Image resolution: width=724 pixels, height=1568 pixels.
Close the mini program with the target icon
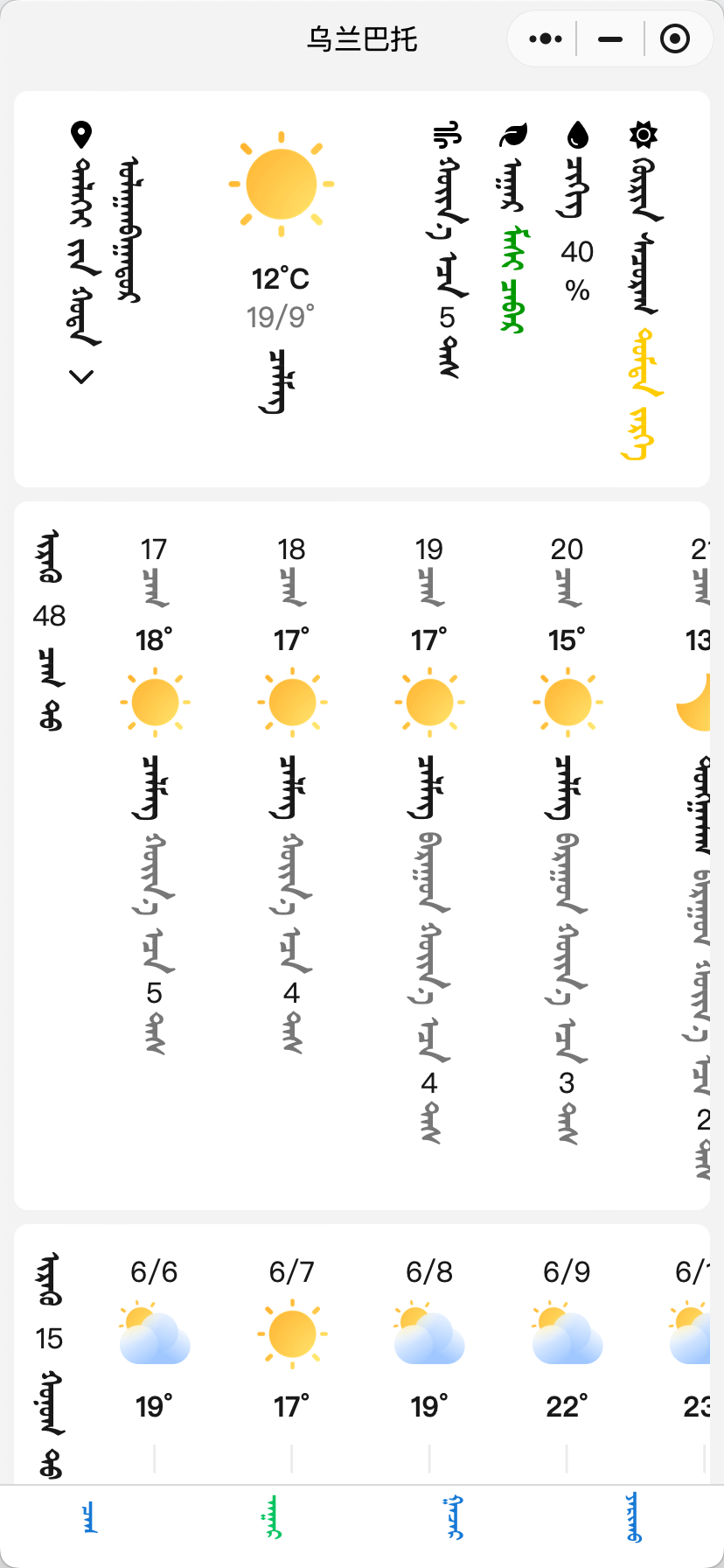[x=674, y=38]
